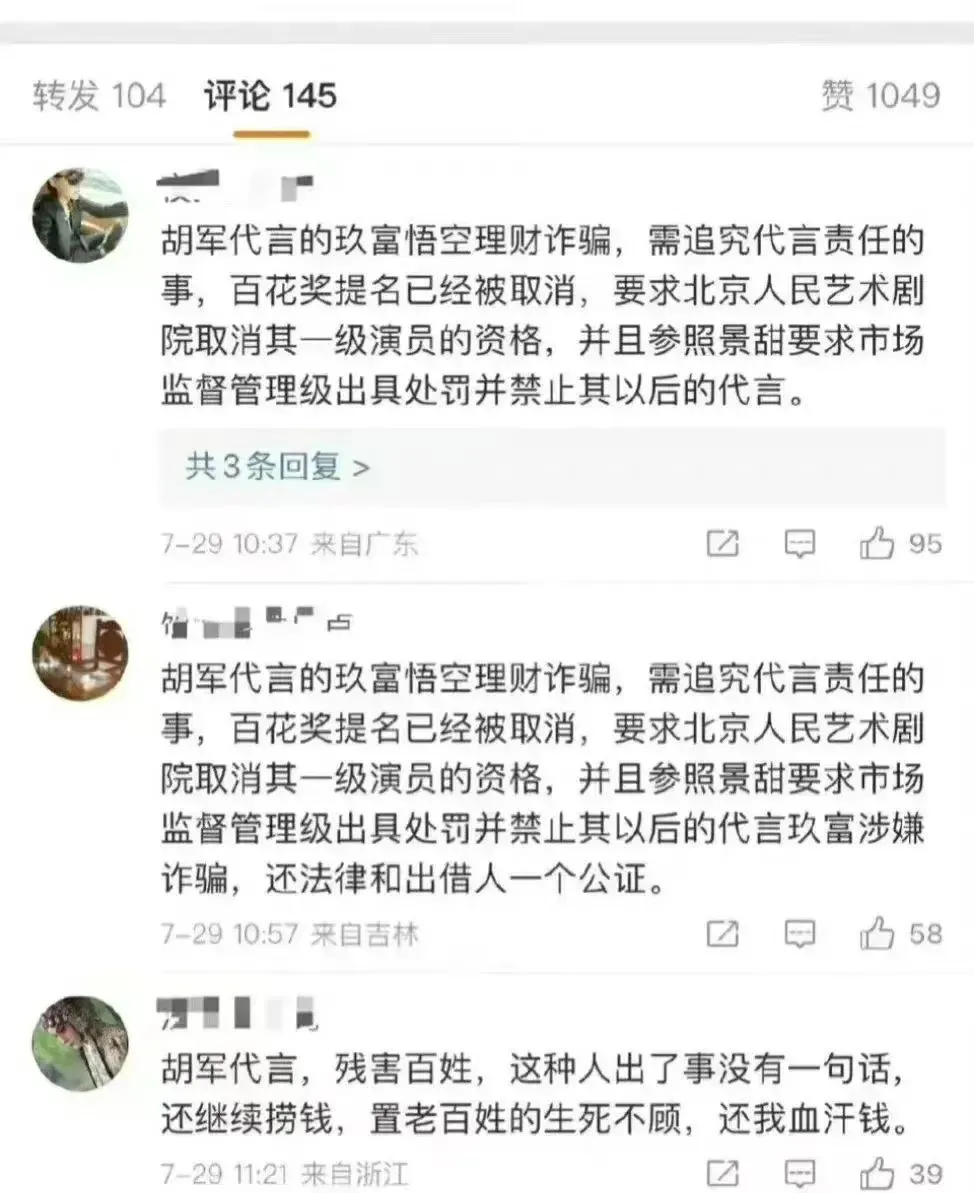Open avatar of the 来自广东 commenter
This screenshot has height=1193, width=974.
pyautogui.click(x=80, y=216)
